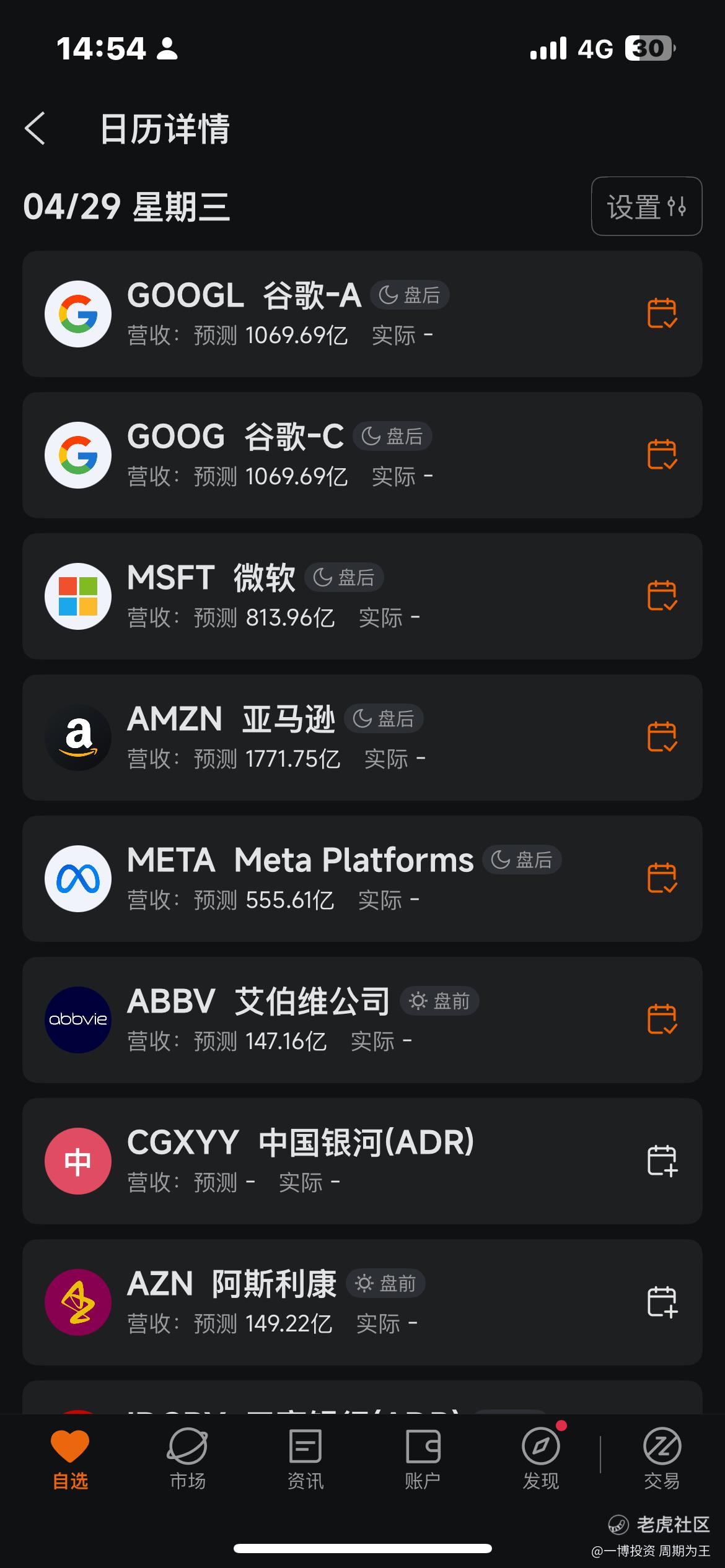Open the 交易 tab
725x1568 pixels.
tap(662, 1458)
